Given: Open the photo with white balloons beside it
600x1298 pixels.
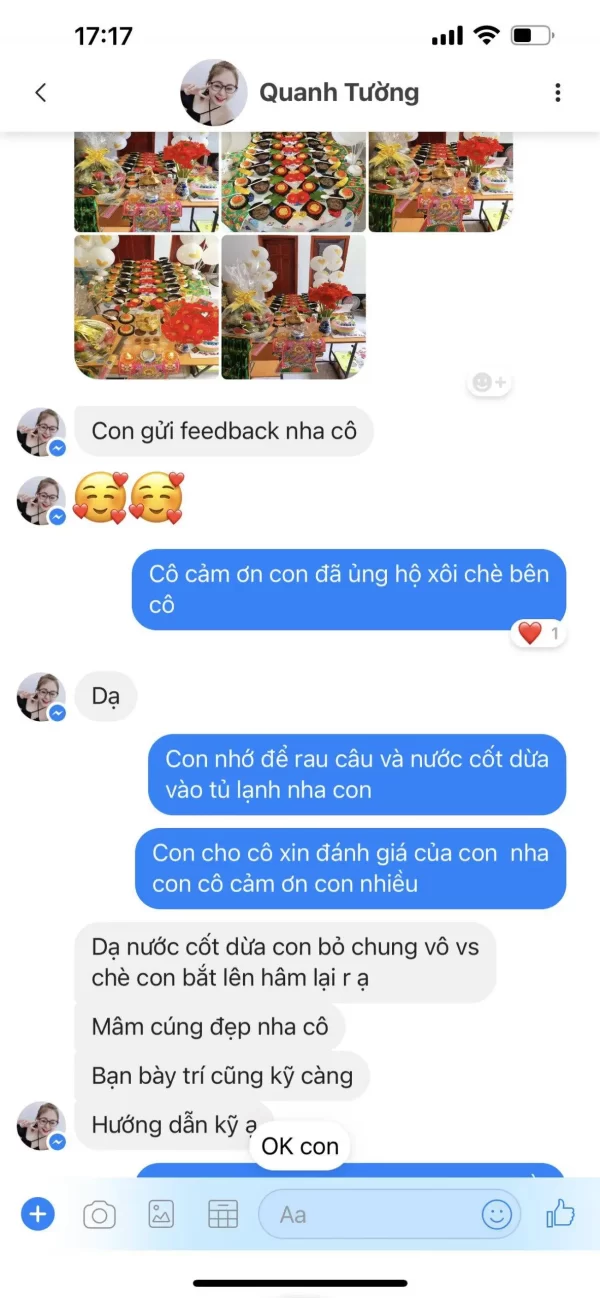Looking at the screenshot, I should (x=293, y=306).
